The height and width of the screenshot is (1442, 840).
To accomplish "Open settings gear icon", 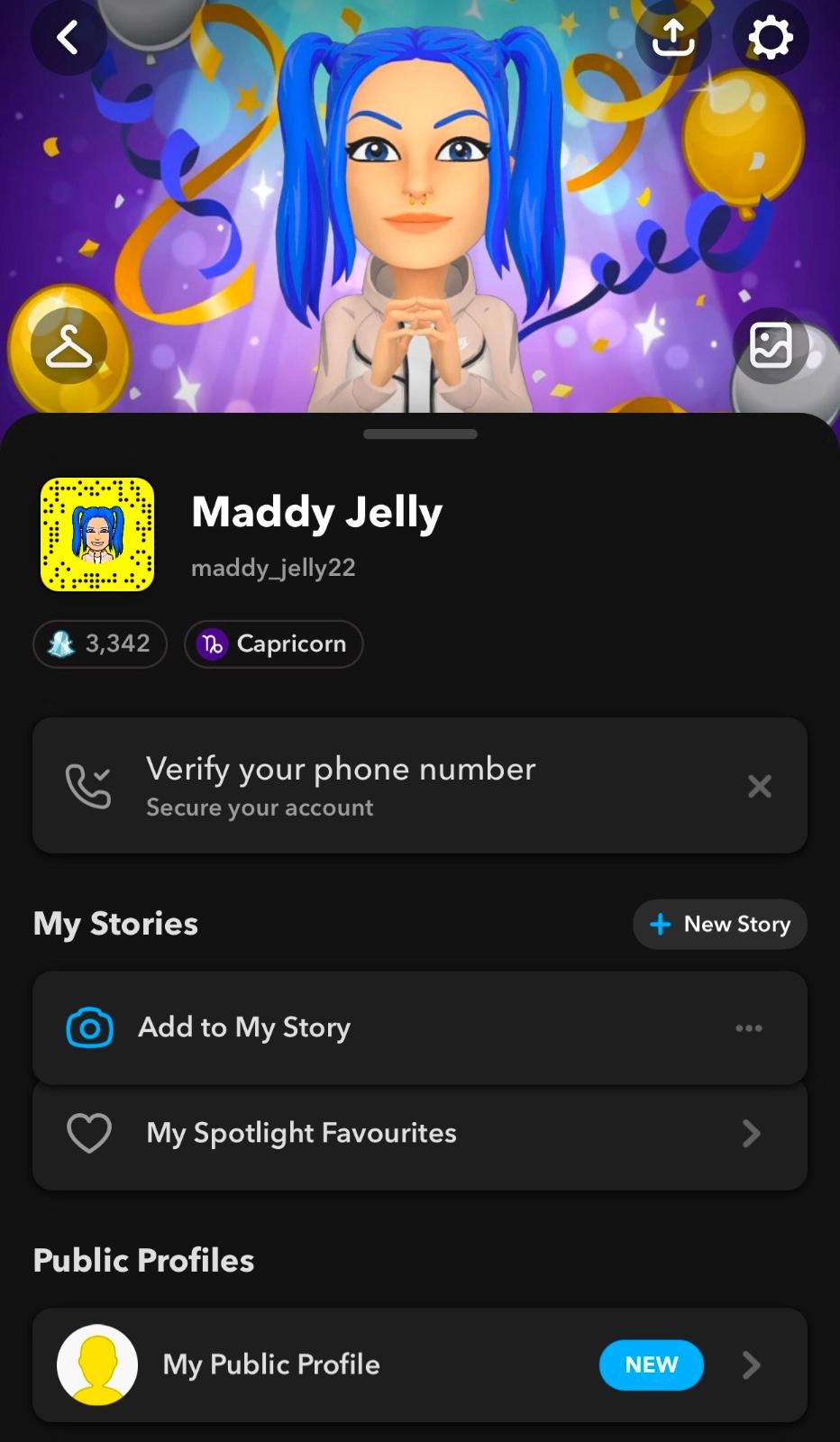I will (x=771, y=38).
